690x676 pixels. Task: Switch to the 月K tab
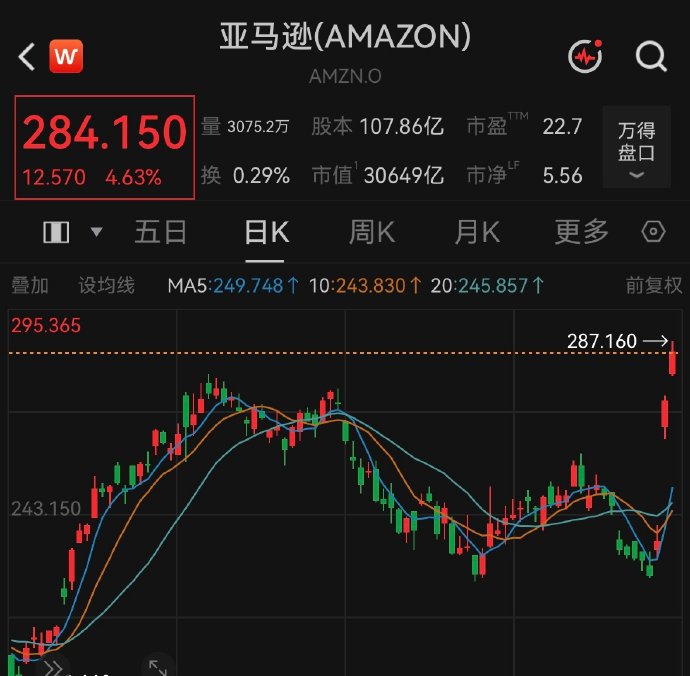click(477, 232)
